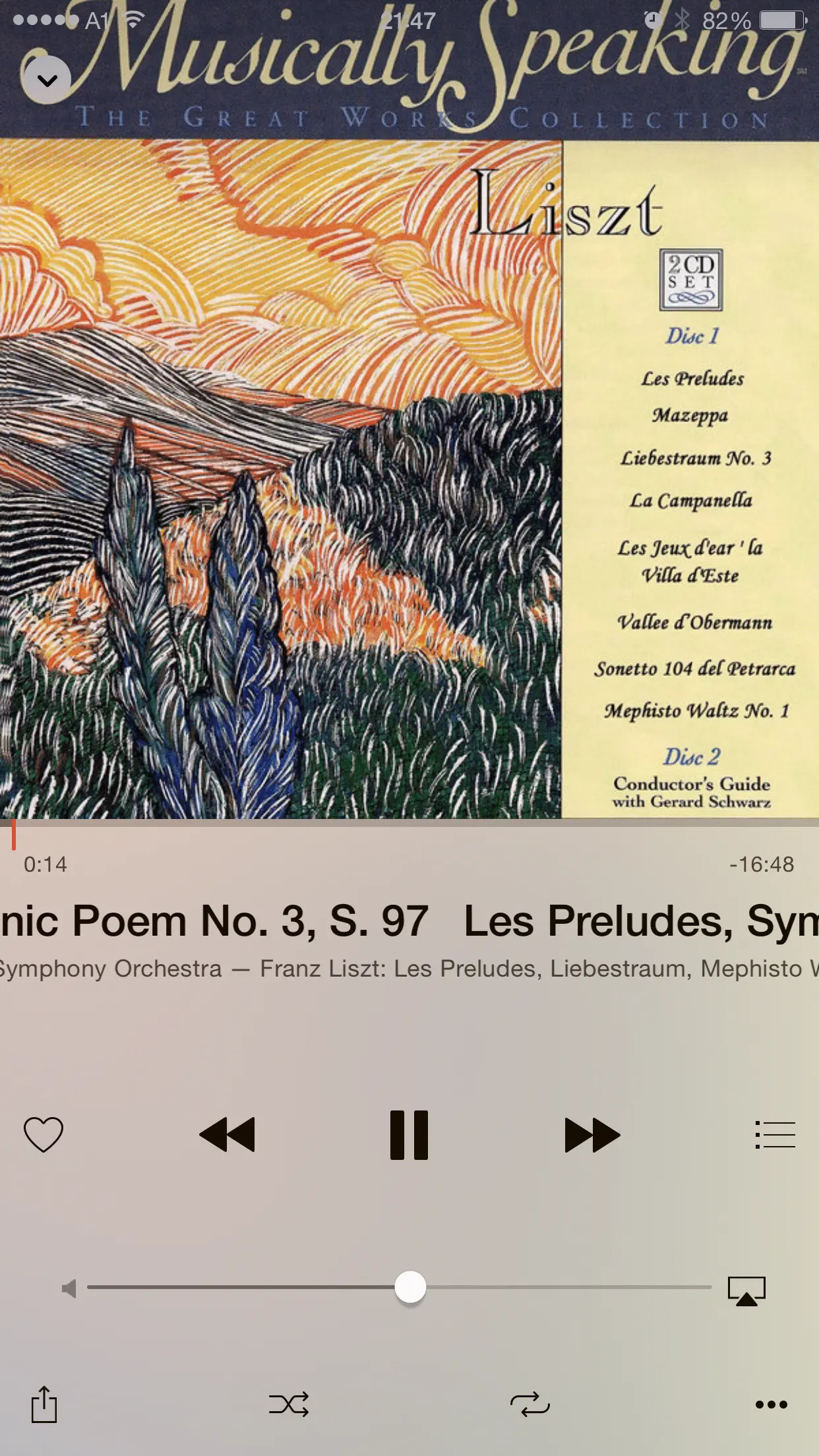The width and height of the screenshot is (819, 1456).
Task: Tap the track progress scrubber bar
Action: [409, 824]
